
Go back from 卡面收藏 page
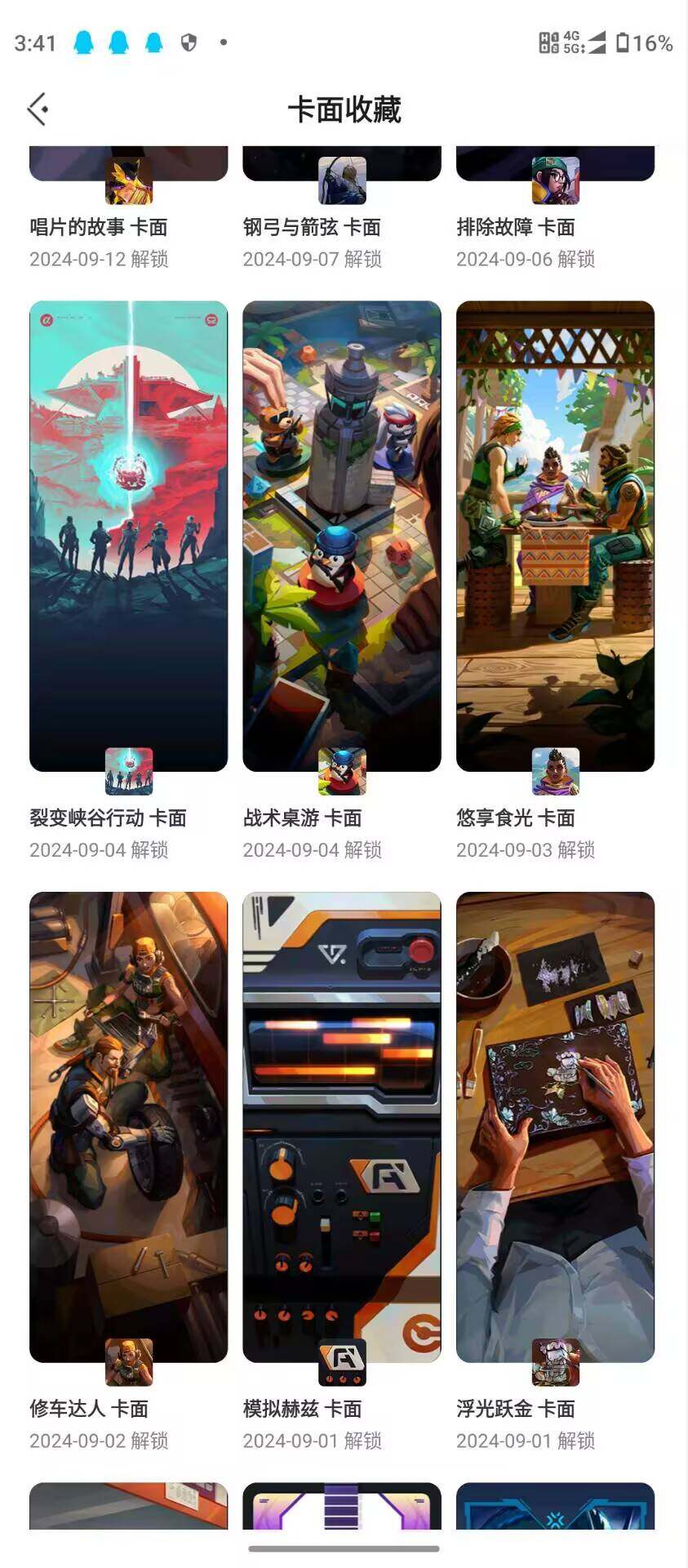(38, 109)
